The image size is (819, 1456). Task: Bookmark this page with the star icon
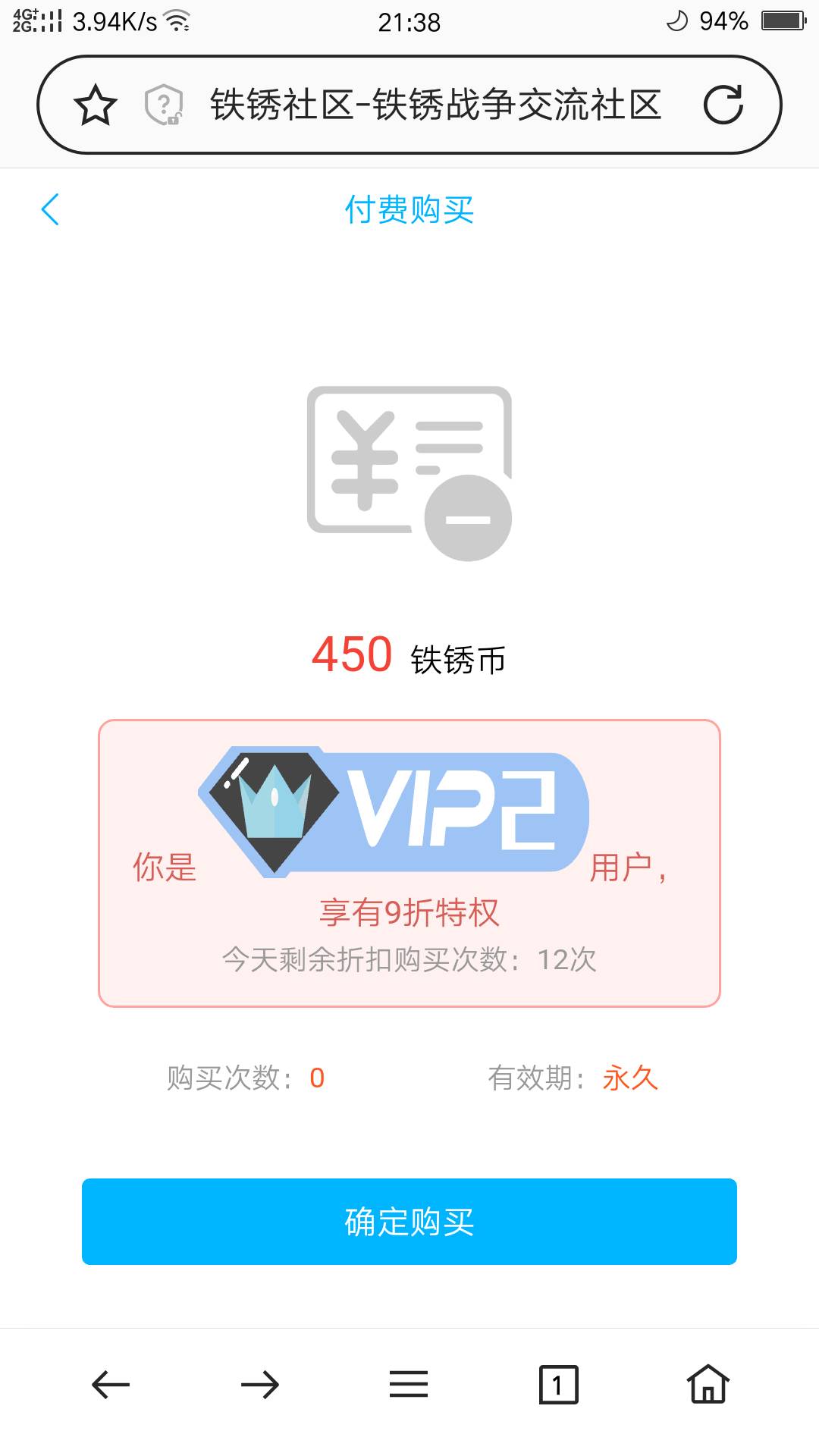tap(96, 105)
